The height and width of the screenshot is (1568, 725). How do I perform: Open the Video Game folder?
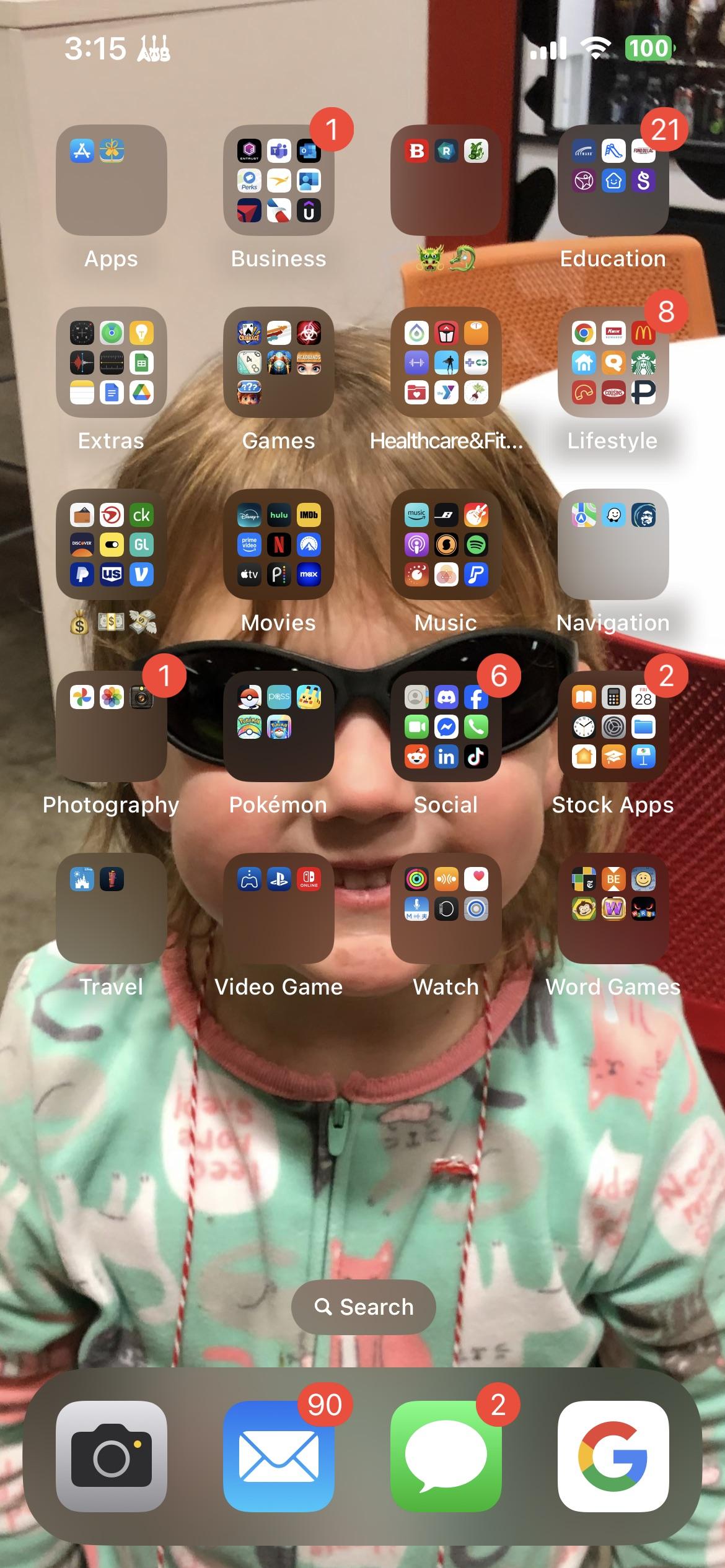(x=278, y=908)
